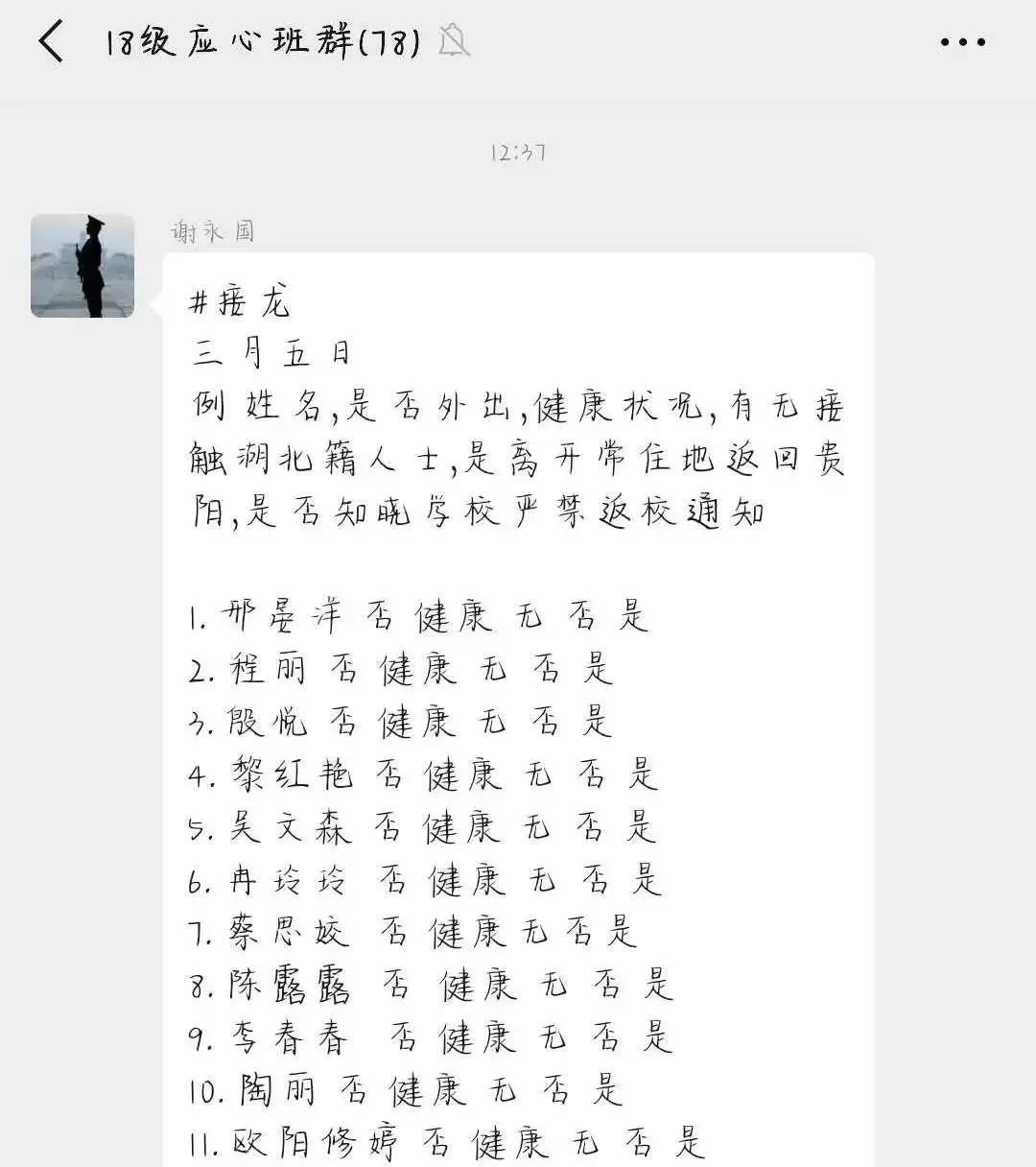Screen dimensions: 1036x1167
Task: Open the three-dot chat menu
Action: pos(962,42)
